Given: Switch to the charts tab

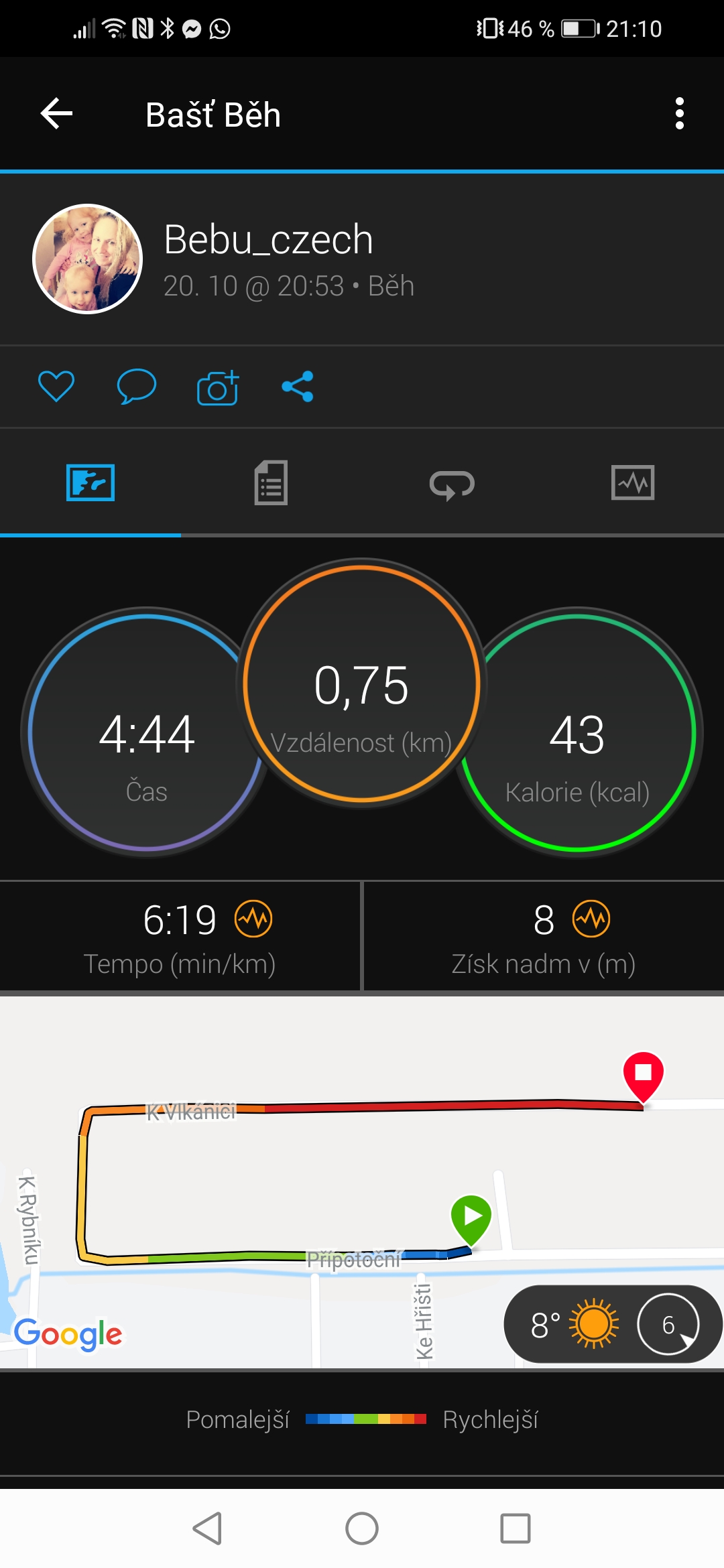Looking at the screenshot, I should tap(633, 482).
